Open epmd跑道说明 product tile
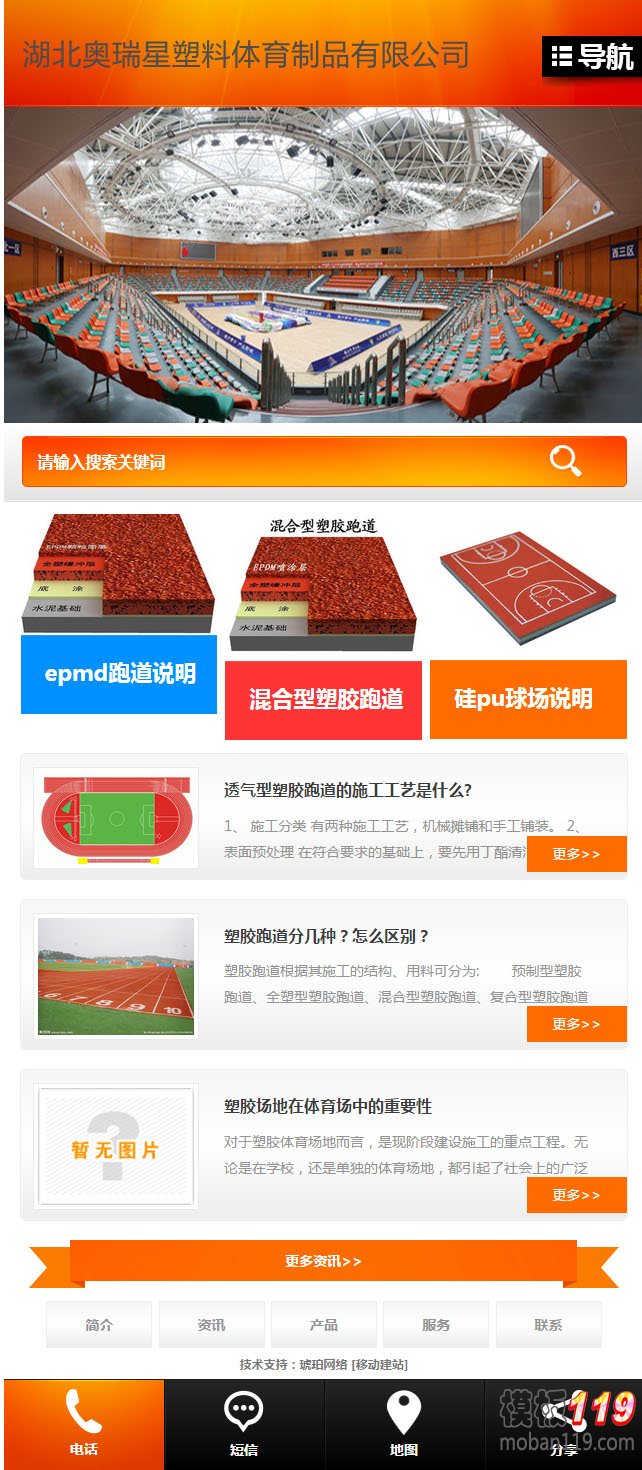The height and width of the screenshot is (1470, 642). click(119, 673)
